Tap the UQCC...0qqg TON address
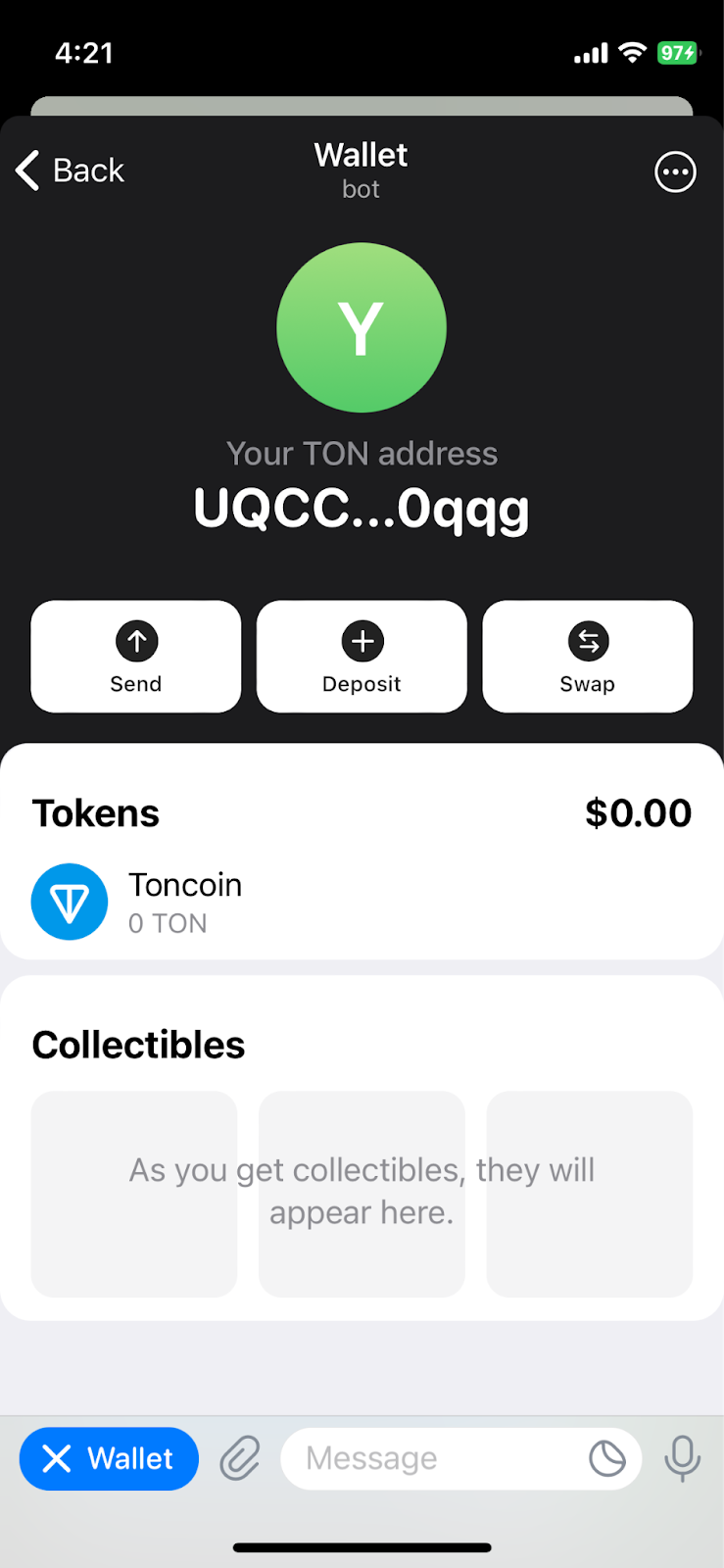 point(362,510)
